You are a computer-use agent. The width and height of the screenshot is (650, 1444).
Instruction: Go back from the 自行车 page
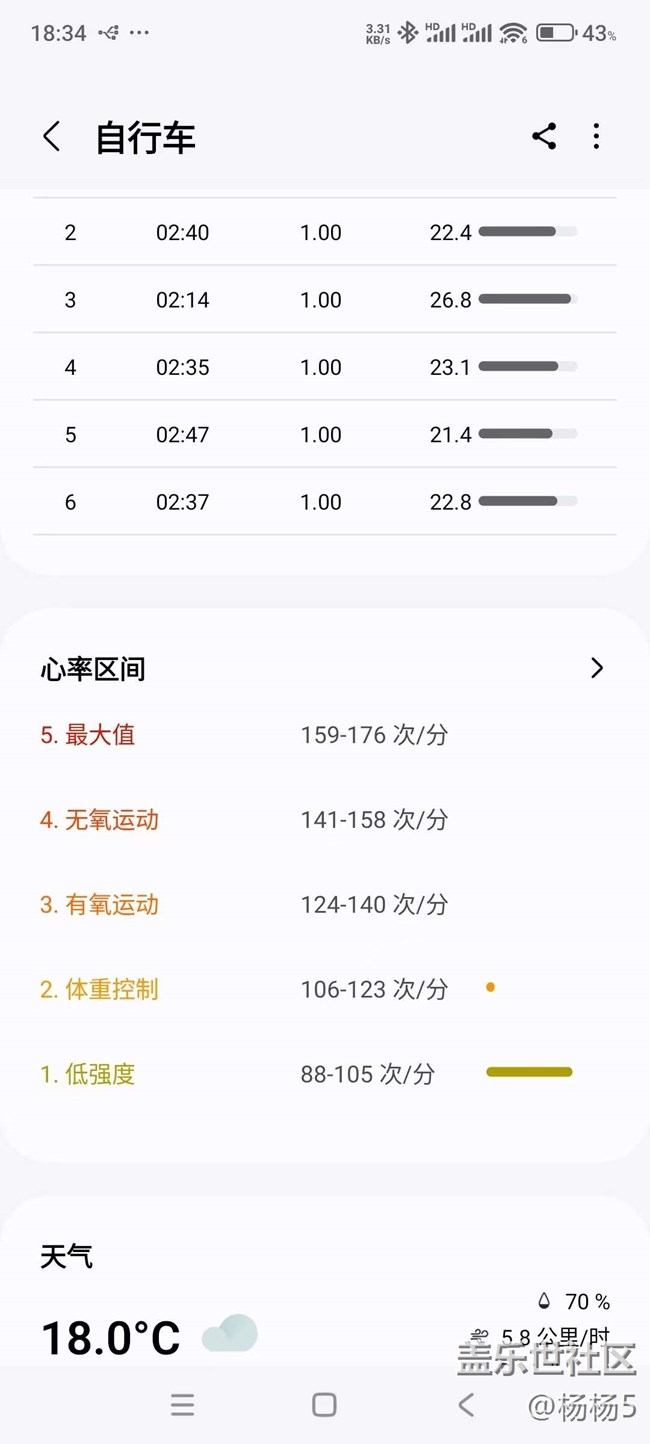pyautogui.click(x=52, y=137)
